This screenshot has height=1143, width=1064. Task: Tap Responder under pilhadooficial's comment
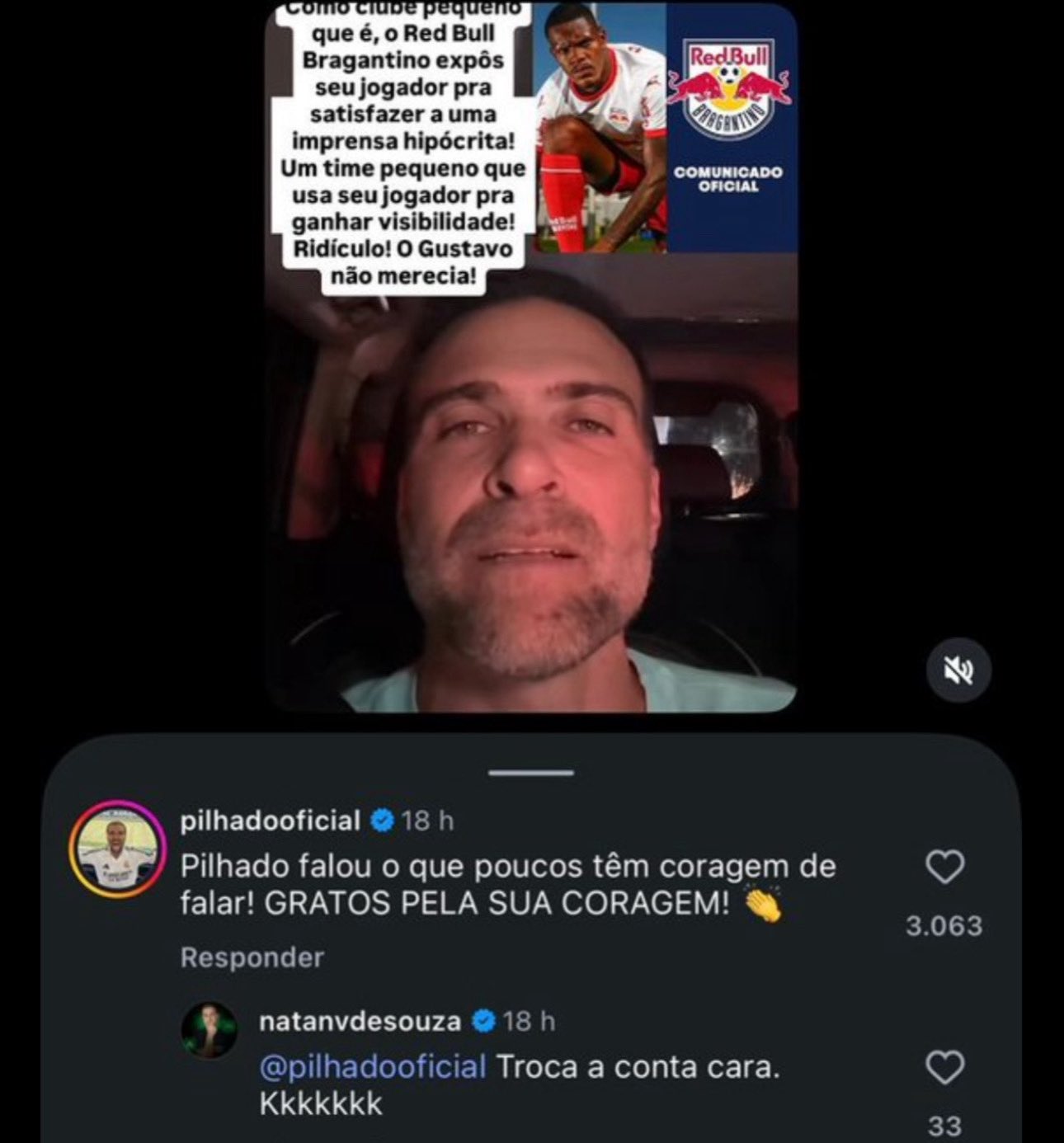coord(252,957)
